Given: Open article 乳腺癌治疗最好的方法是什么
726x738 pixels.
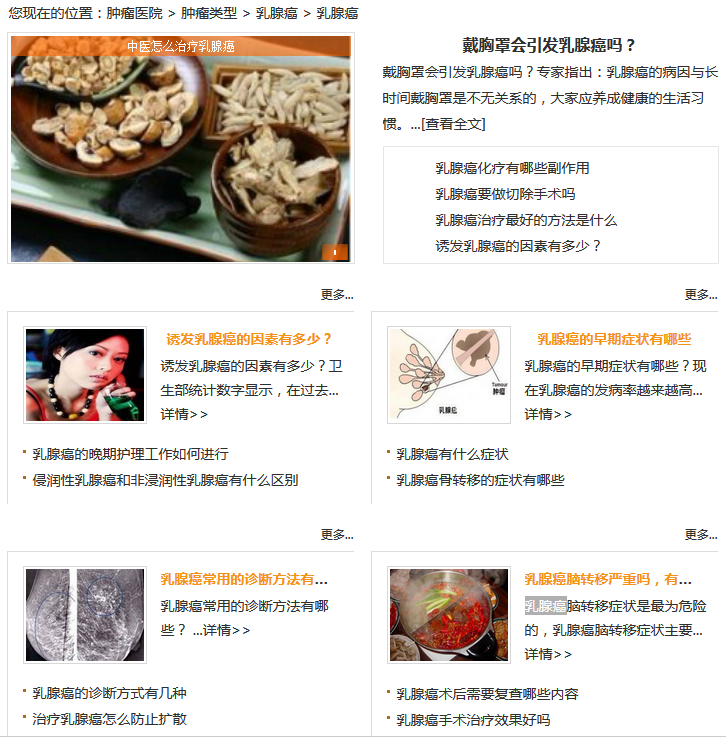Looking at the screenshot, I should click(x=526, y=220).
